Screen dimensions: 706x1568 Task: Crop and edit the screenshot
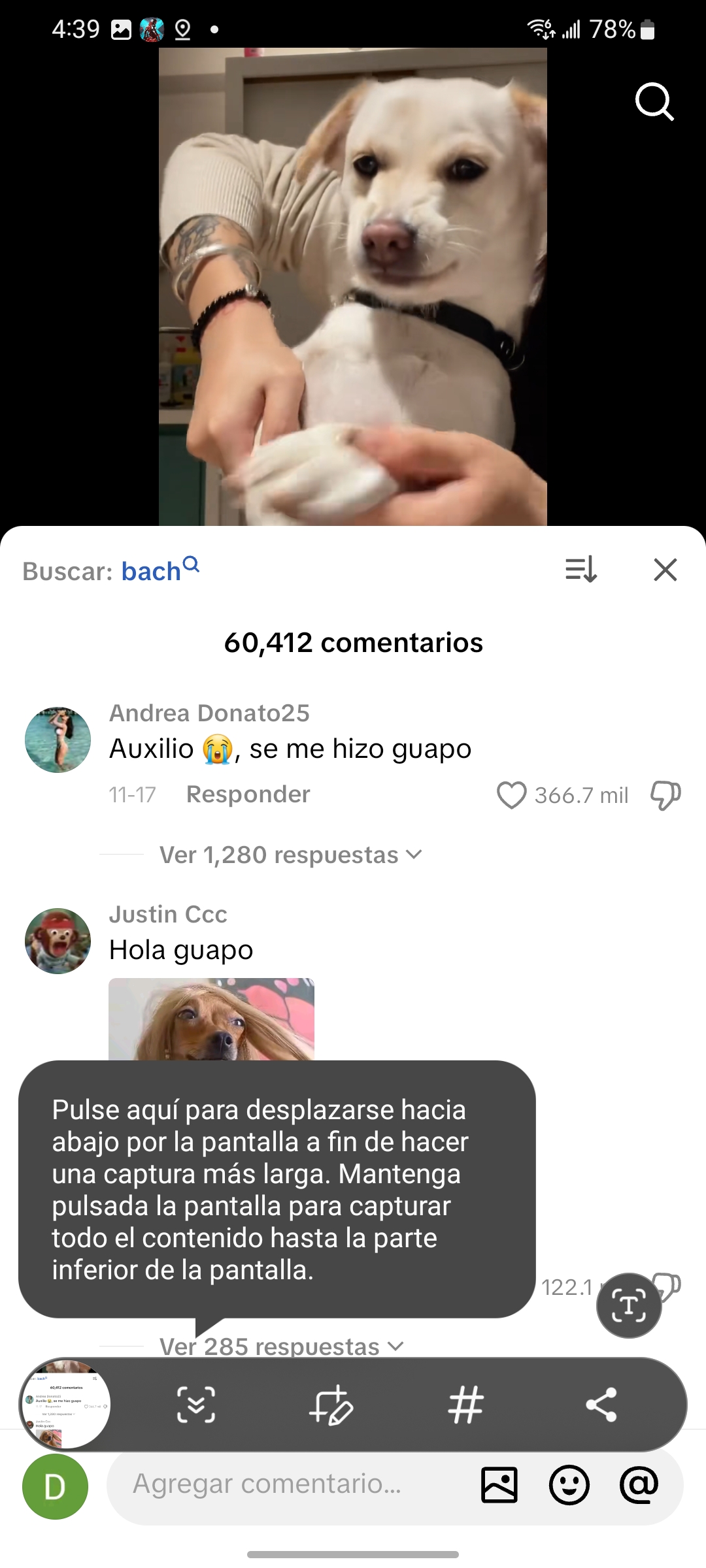point(331,1405)
